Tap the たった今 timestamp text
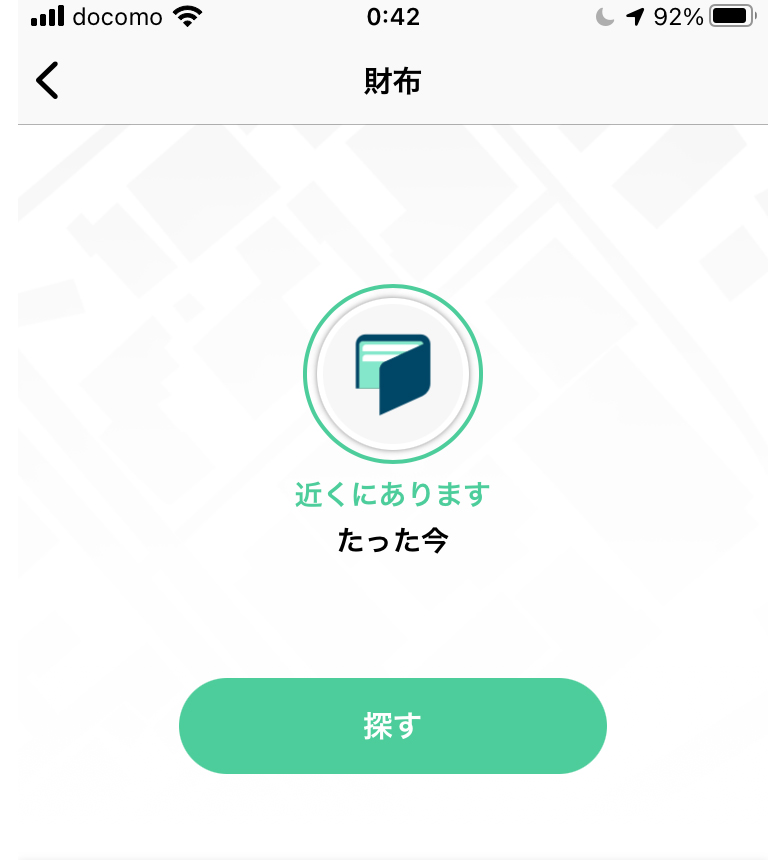Viewport: 768px width, 860px height. pyautogui.click(x=393, y=539)
